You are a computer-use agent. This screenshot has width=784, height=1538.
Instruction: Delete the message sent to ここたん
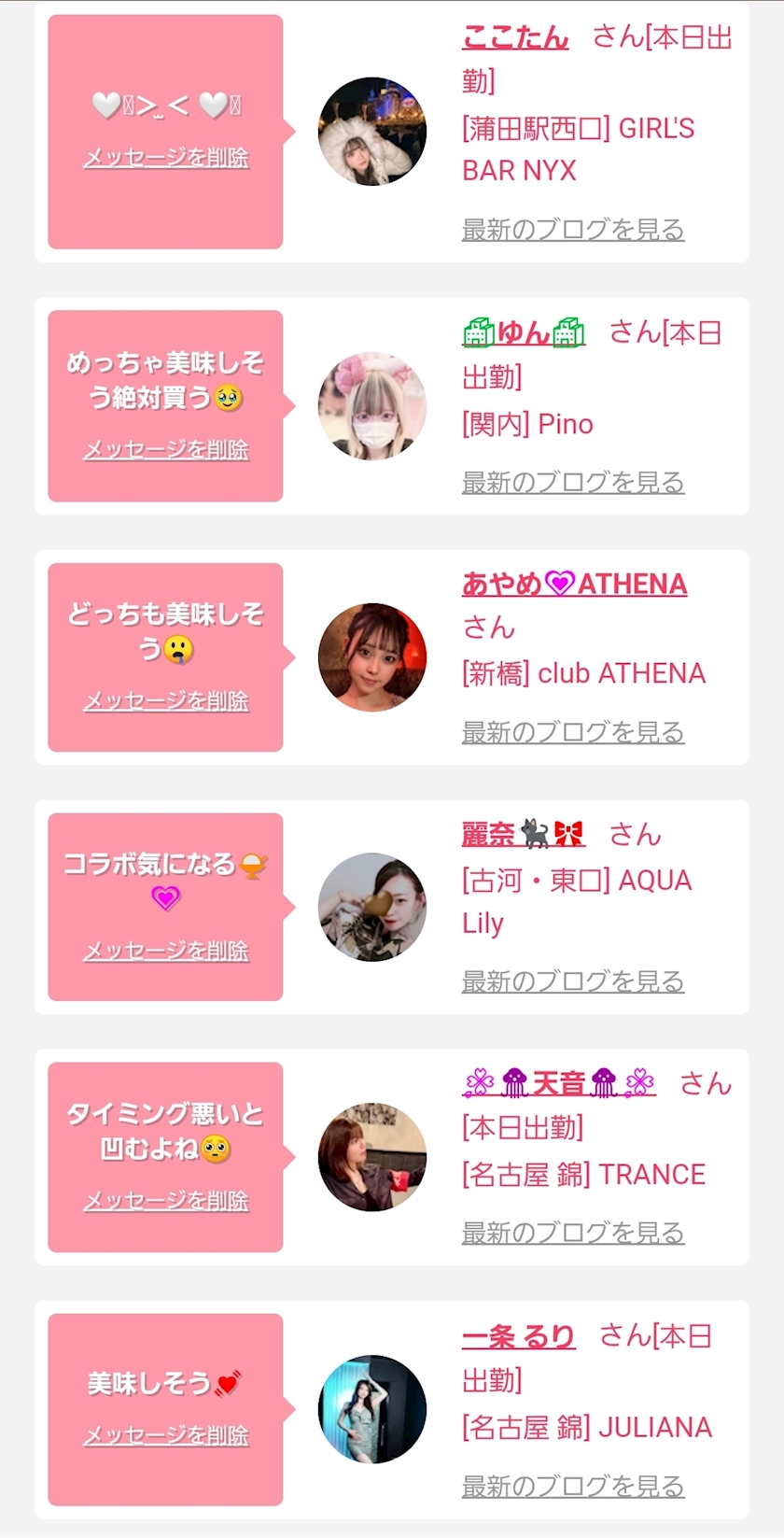(x=166, y=157)
